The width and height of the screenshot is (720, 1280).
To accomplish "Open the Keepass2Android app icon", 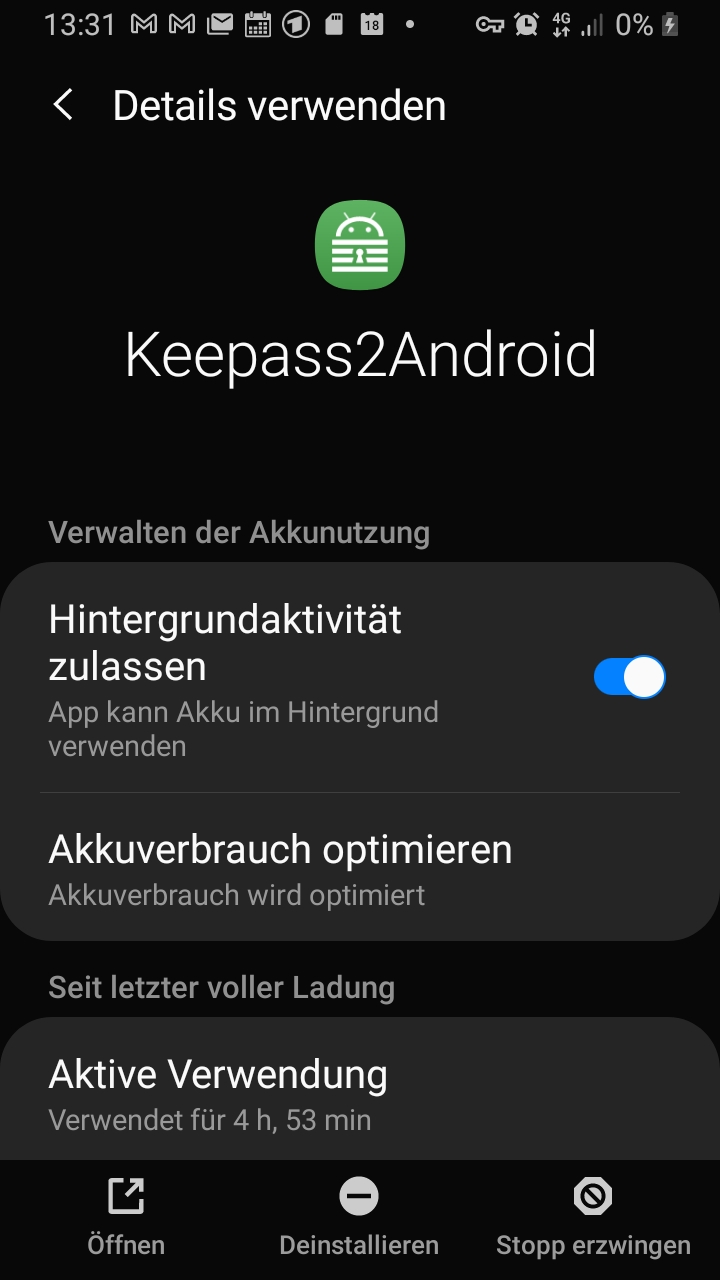I will [360, 245].
